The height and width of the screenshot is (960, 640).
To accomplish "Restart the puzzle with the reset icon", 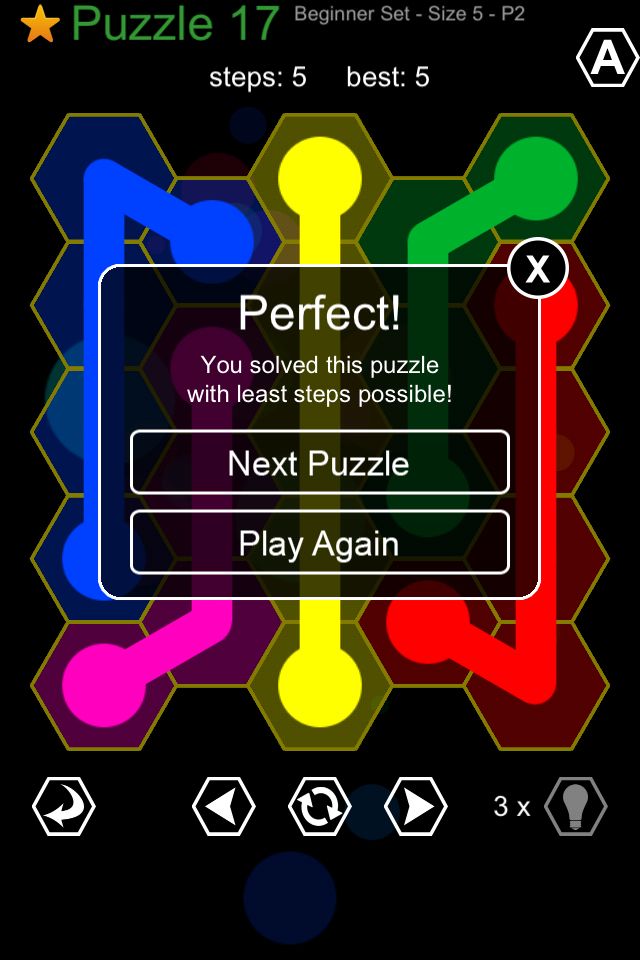I will (319, 806).
